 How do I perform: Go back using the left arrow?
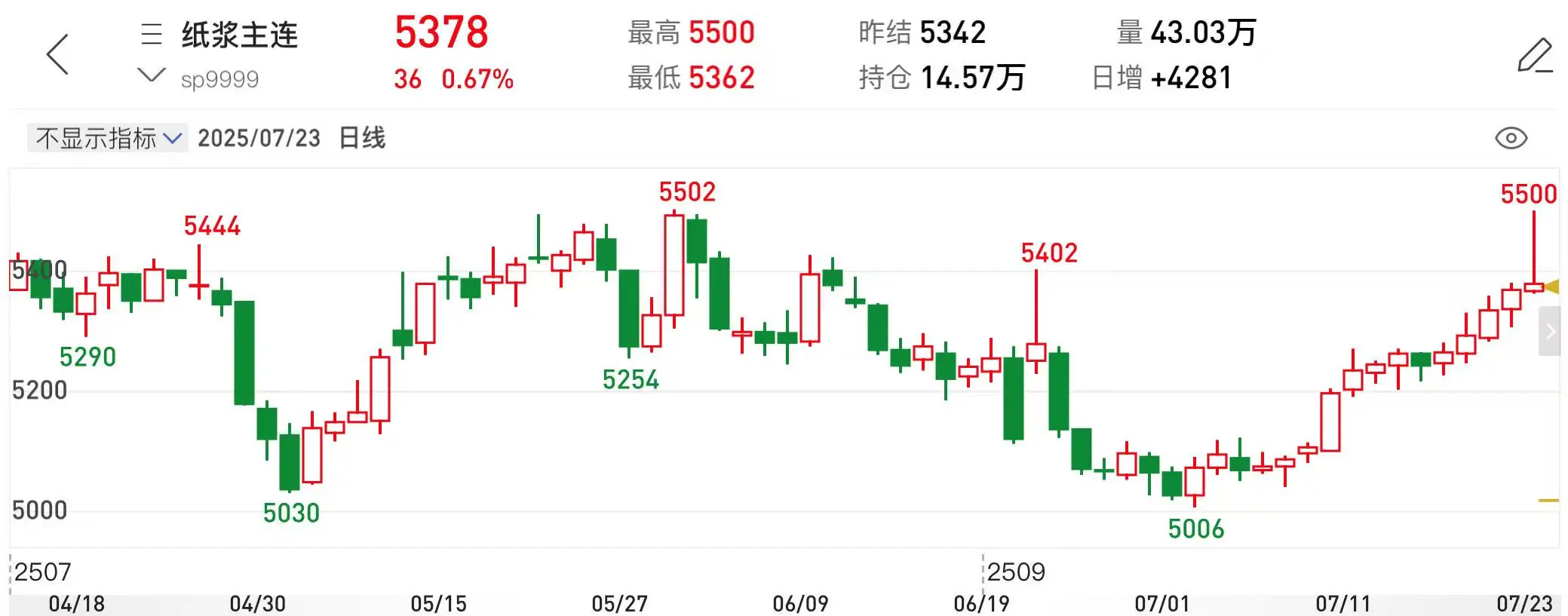coord(57,54)
